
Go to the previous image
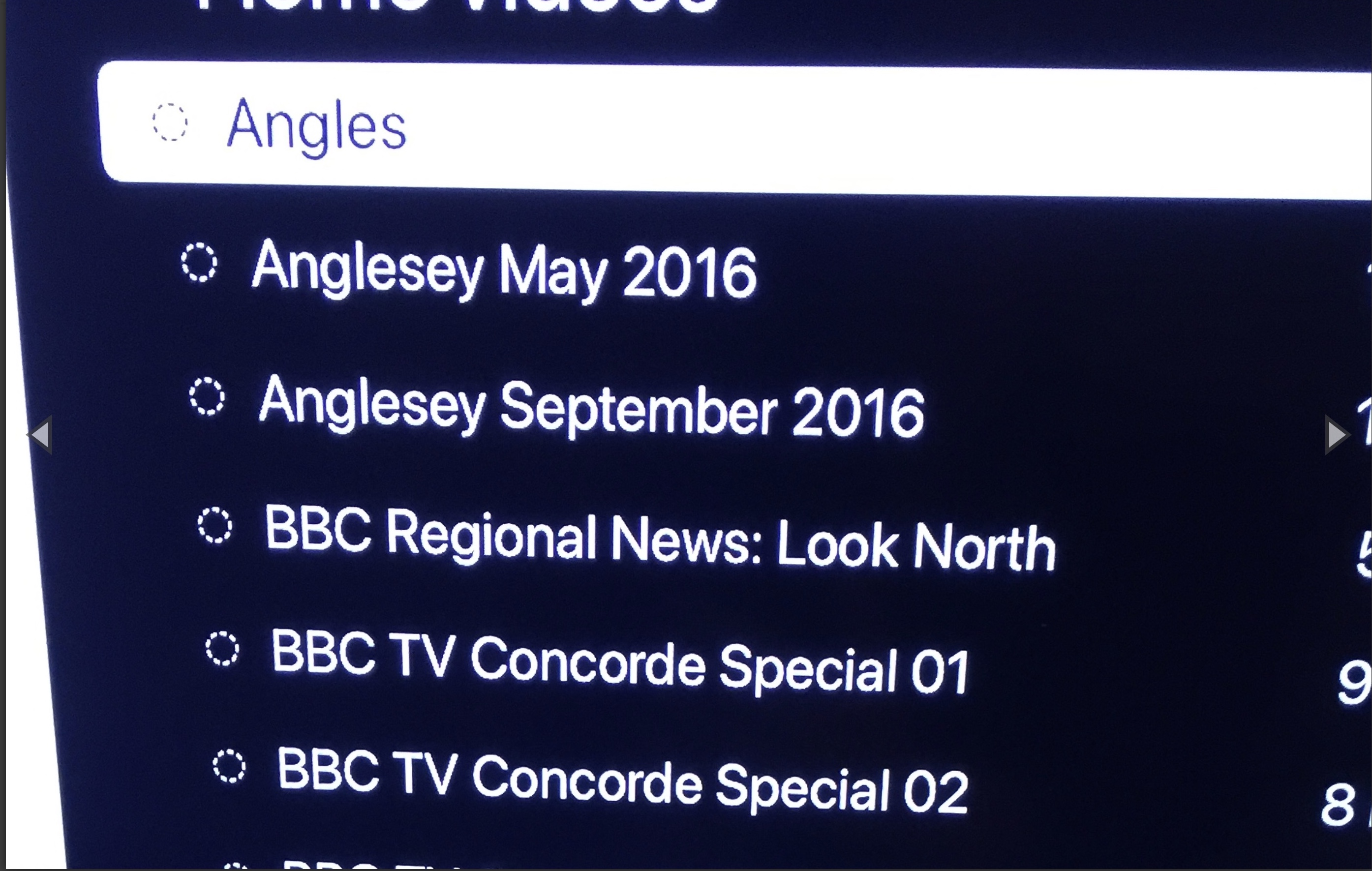click(41, 435)
